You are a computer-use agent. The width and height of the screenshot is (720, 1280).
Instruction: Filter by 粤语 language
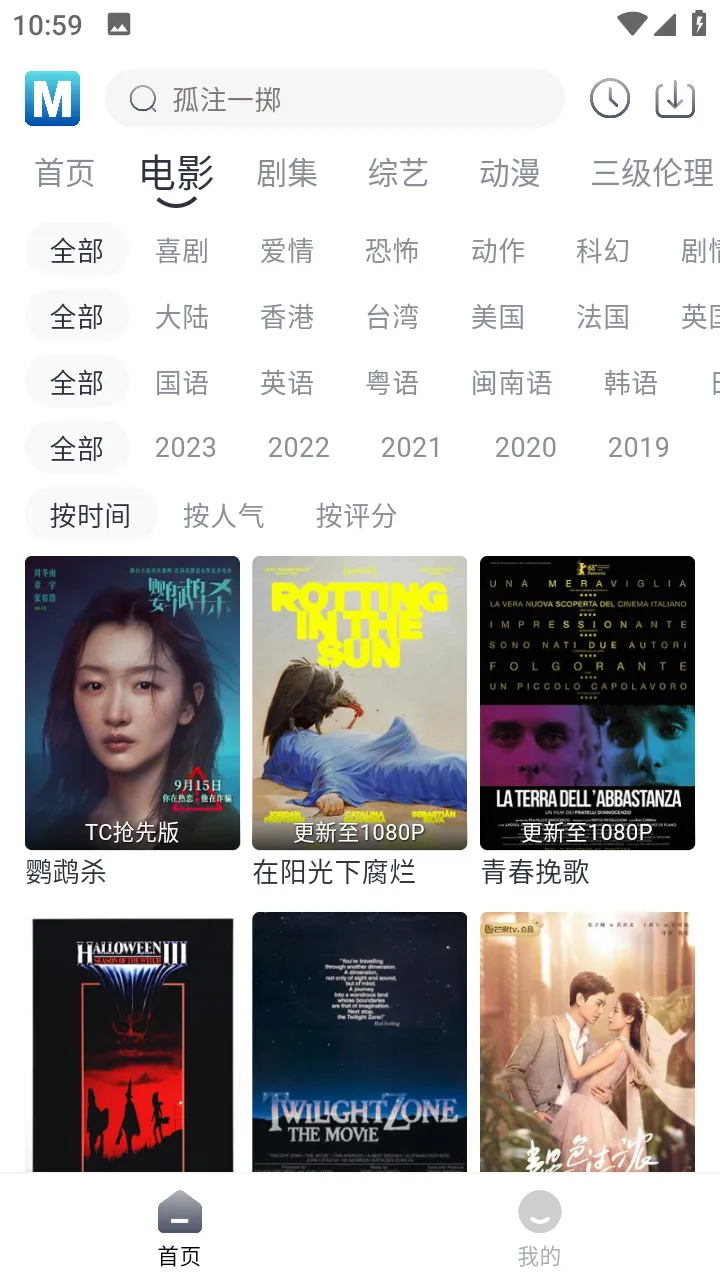(x=392, y=383)
